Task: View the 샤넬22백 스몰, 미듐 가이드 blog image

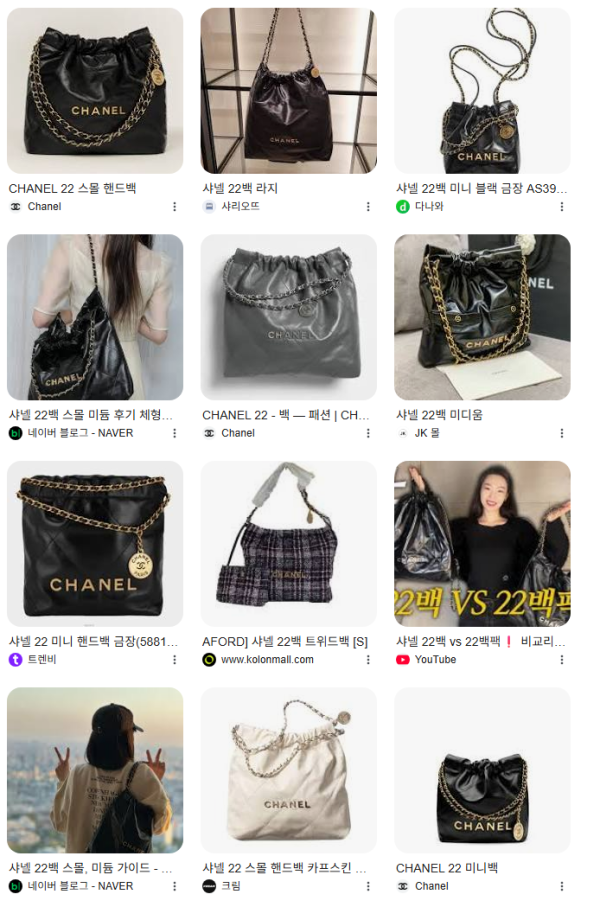Action: pyautogui.click(x=95, y=770)
